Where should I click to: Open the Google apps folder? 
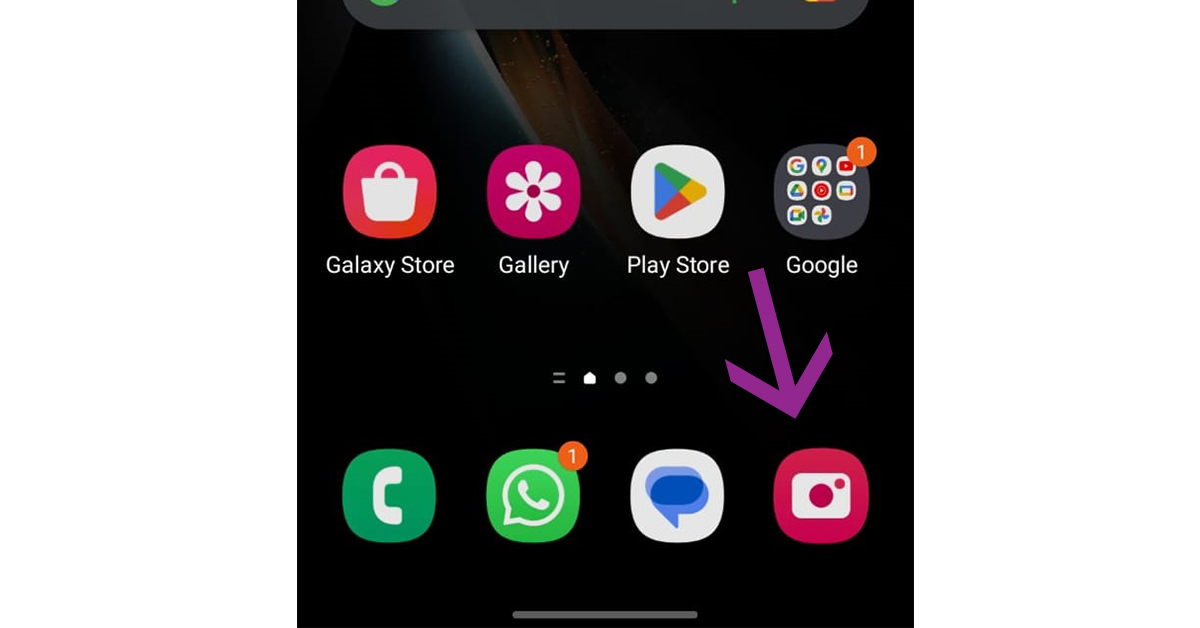[x=821, y=192]
